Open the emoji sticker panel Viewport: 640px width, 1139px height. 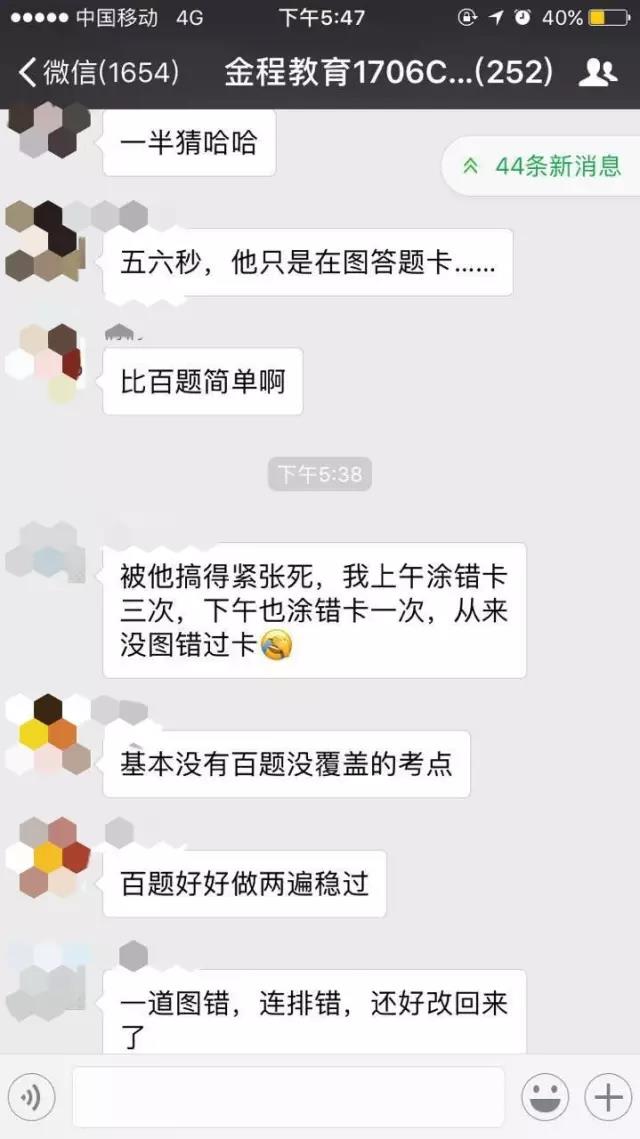point(545,1098)
